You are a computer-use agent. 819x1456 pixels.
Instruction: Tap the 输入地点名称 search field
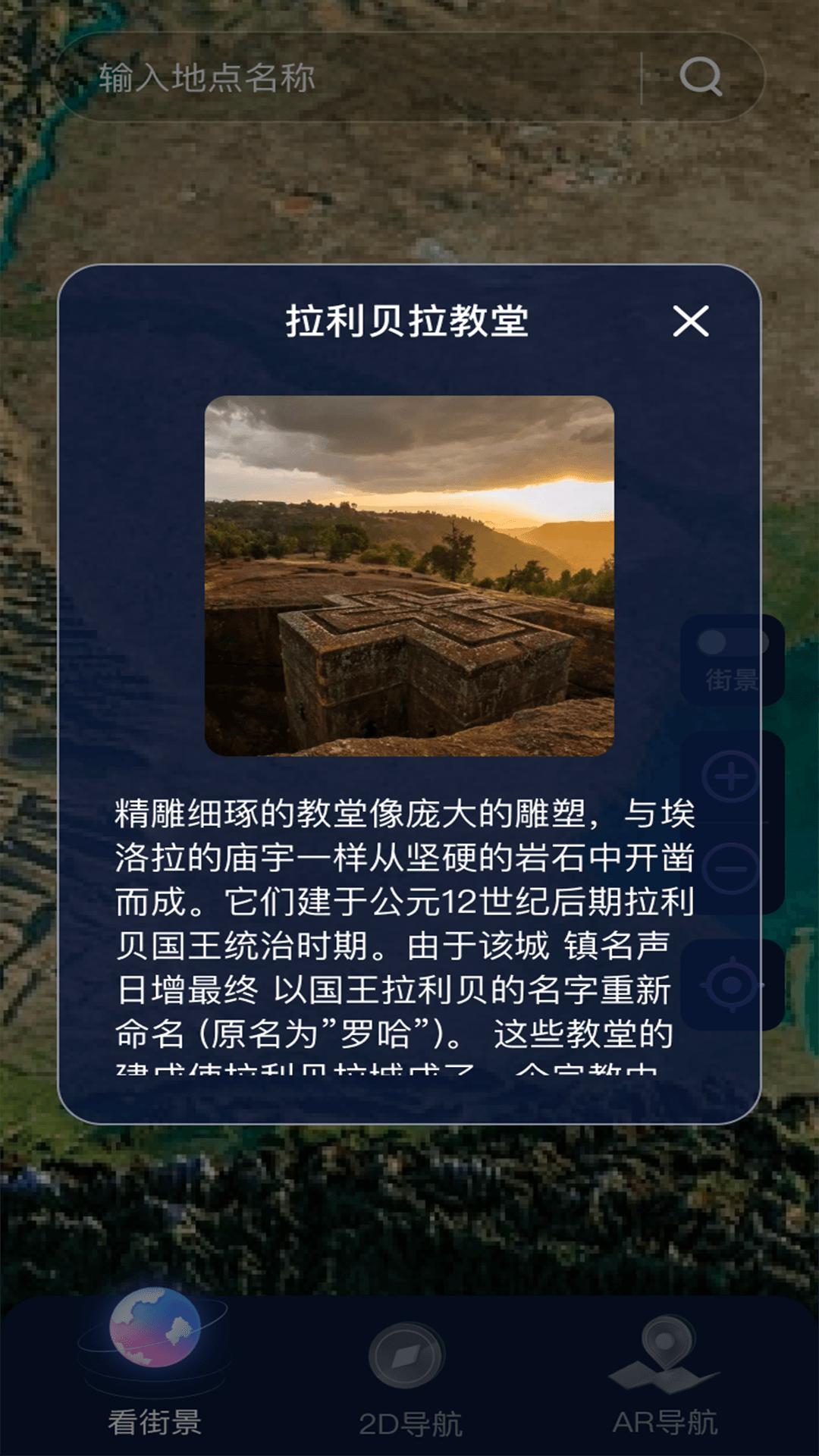(x=341, y=78)
